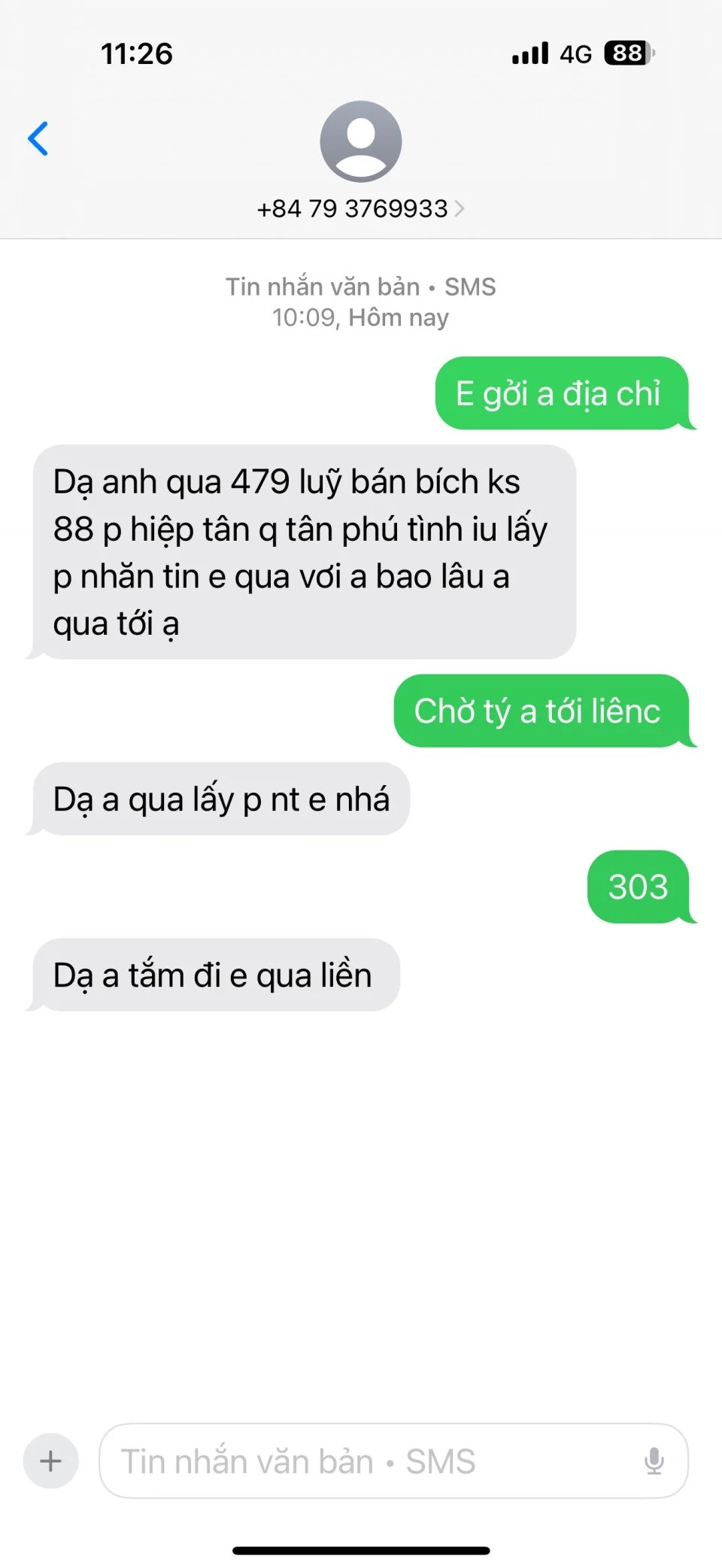The width and height of the screenshot is (722, 1568).
Task: Open contact details for +84 79 3769933
Action: [360, 208]
